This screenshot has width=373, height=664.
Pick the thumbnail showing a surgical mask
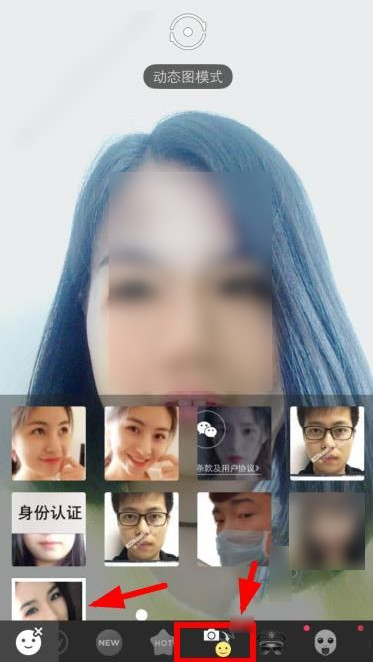pyautogui.click(x=234, y=529)
